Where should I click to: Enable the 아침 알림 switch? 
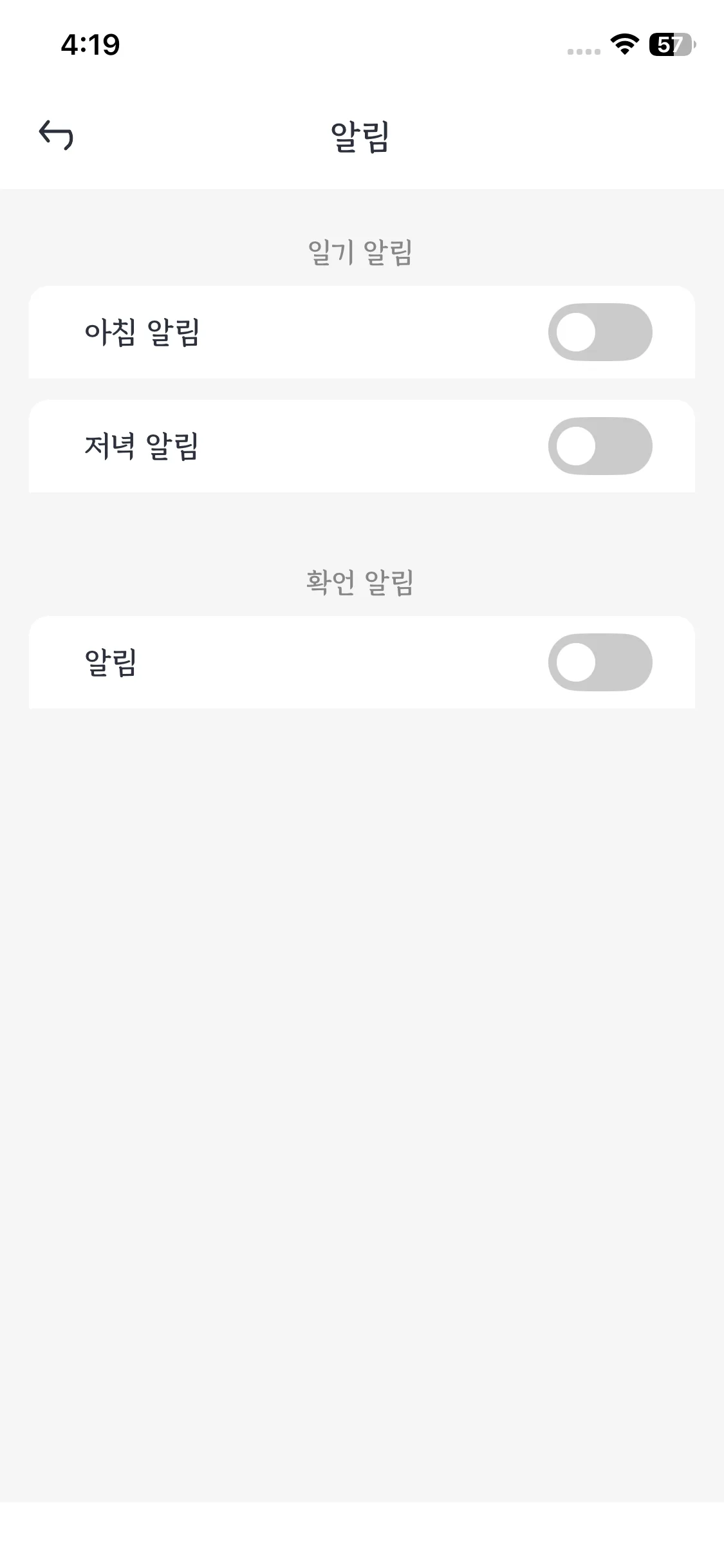tap(600, 332)
